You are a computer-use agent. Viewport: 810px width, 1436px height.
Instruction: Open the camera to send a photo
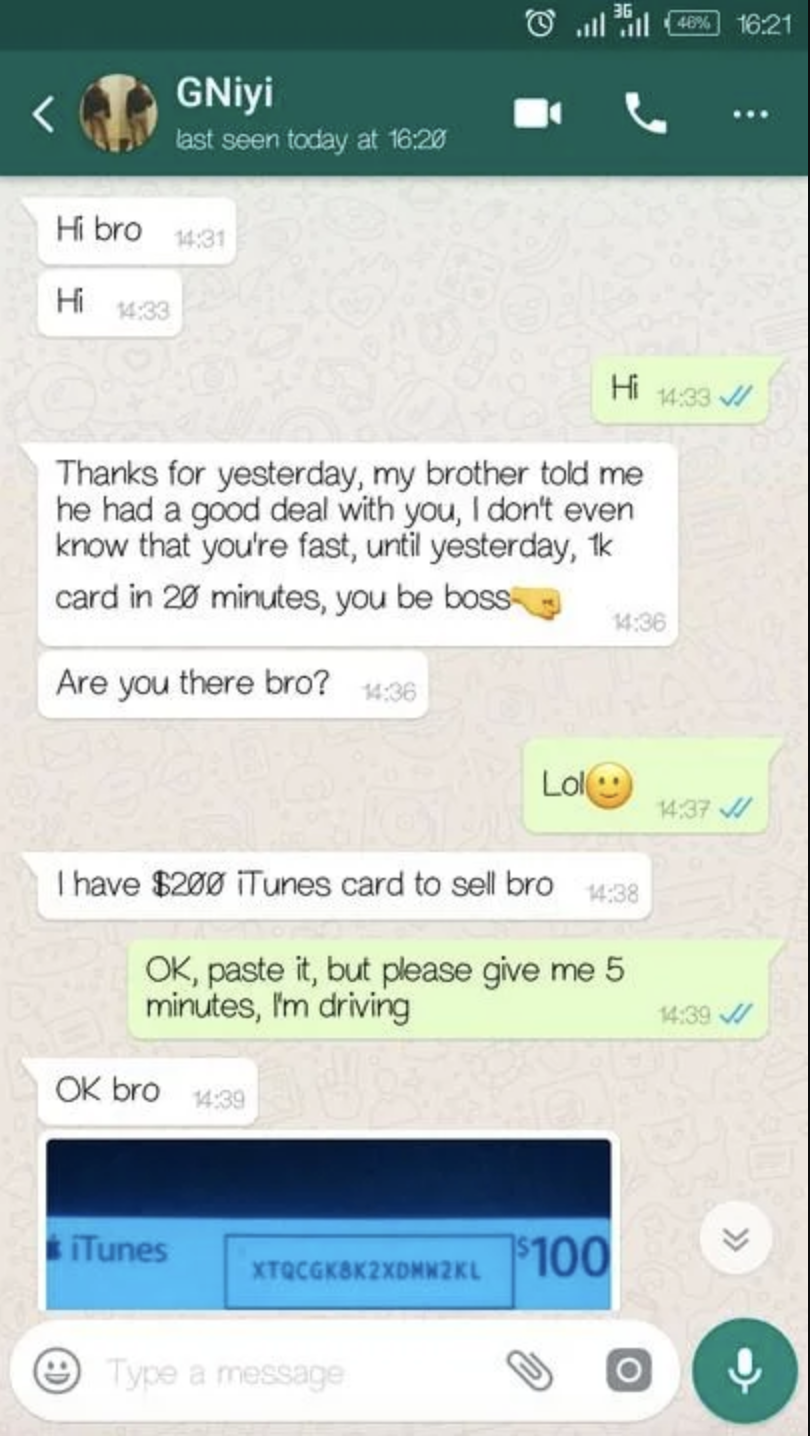point(629,1372)
